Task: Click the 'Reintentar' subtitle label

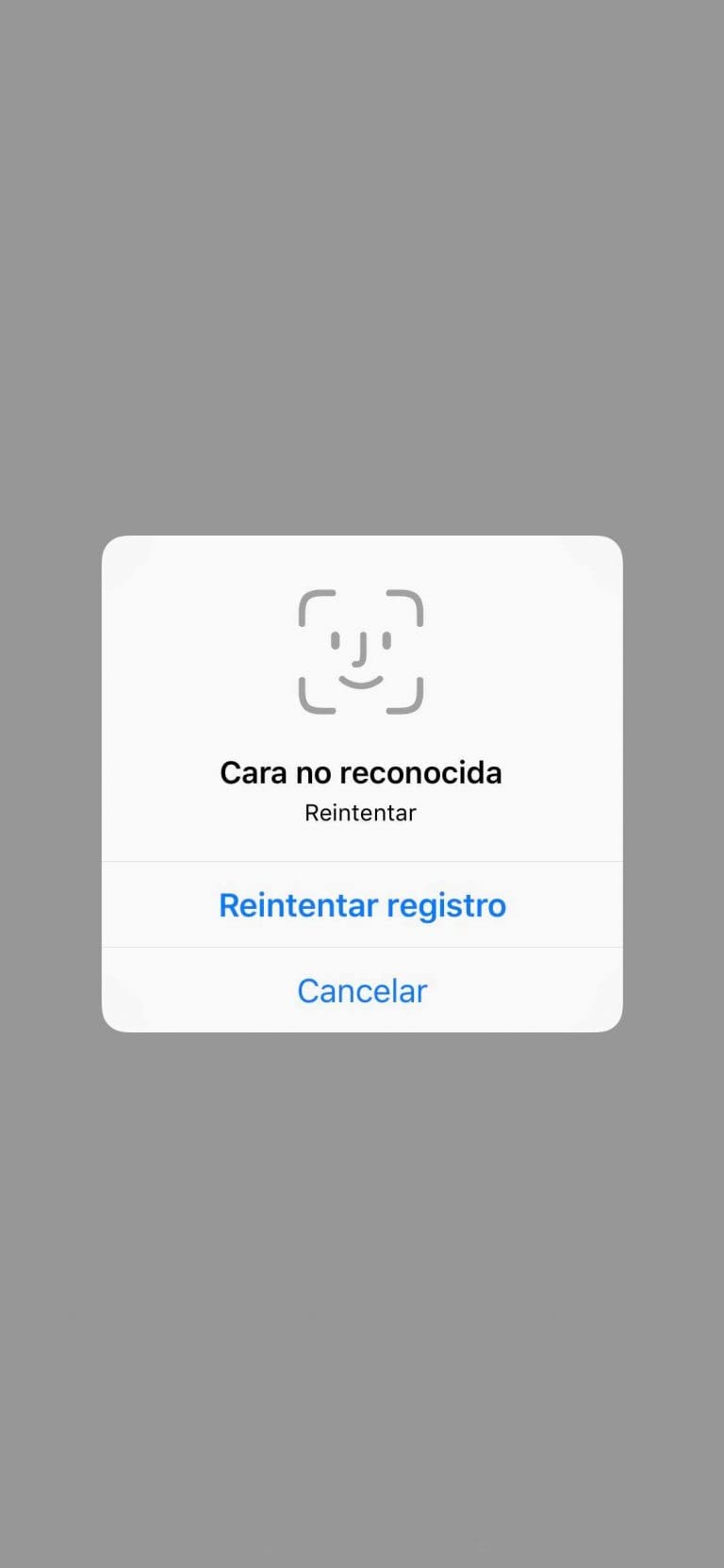Action: coord(361,812)
